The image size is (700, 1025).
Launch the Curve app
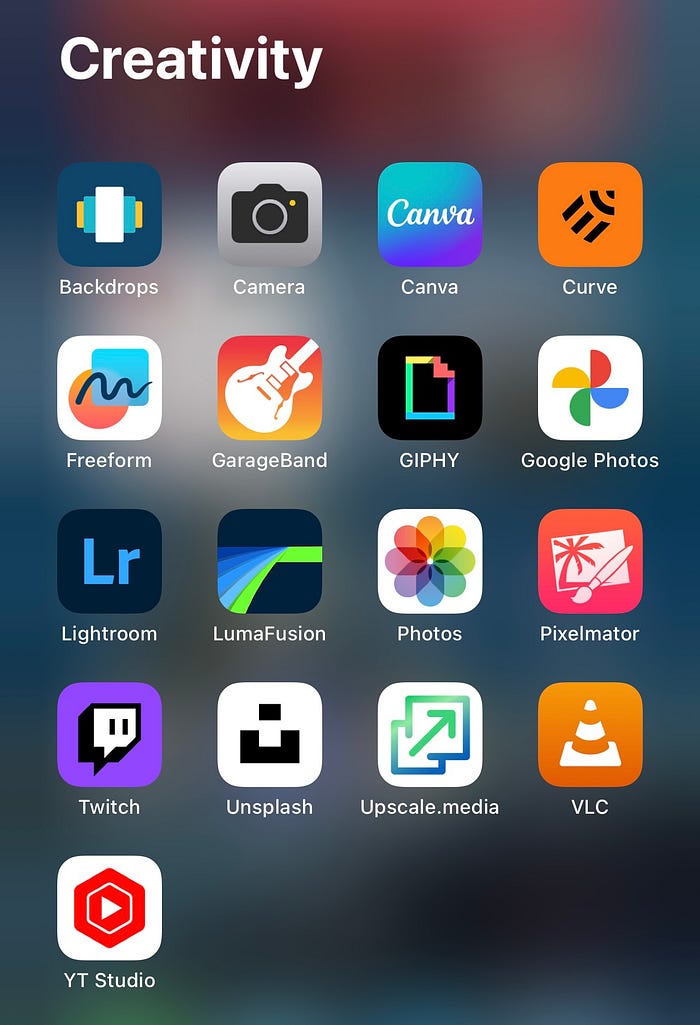pyautogui.click(x=590, y=215)
